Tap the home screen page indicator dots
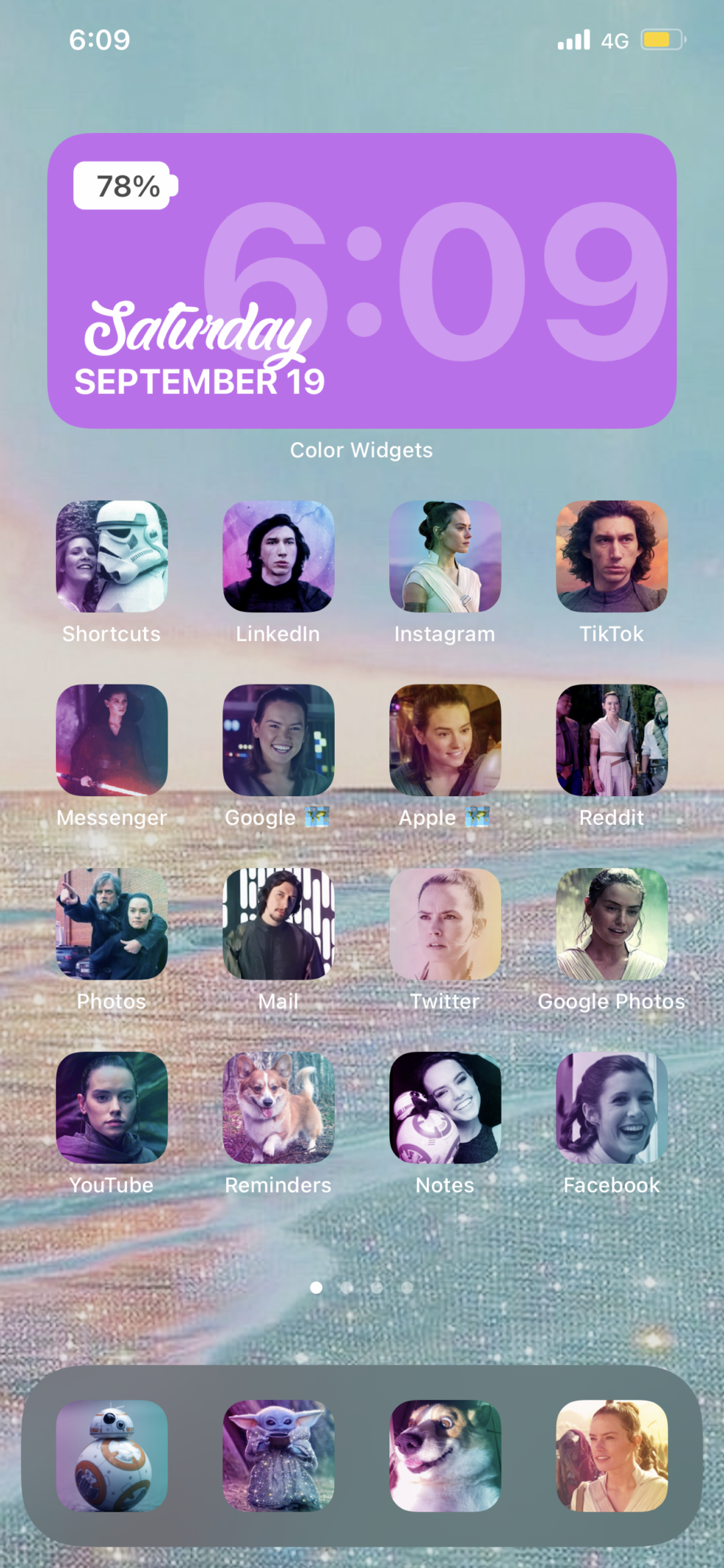 [x=361, y=1287]
